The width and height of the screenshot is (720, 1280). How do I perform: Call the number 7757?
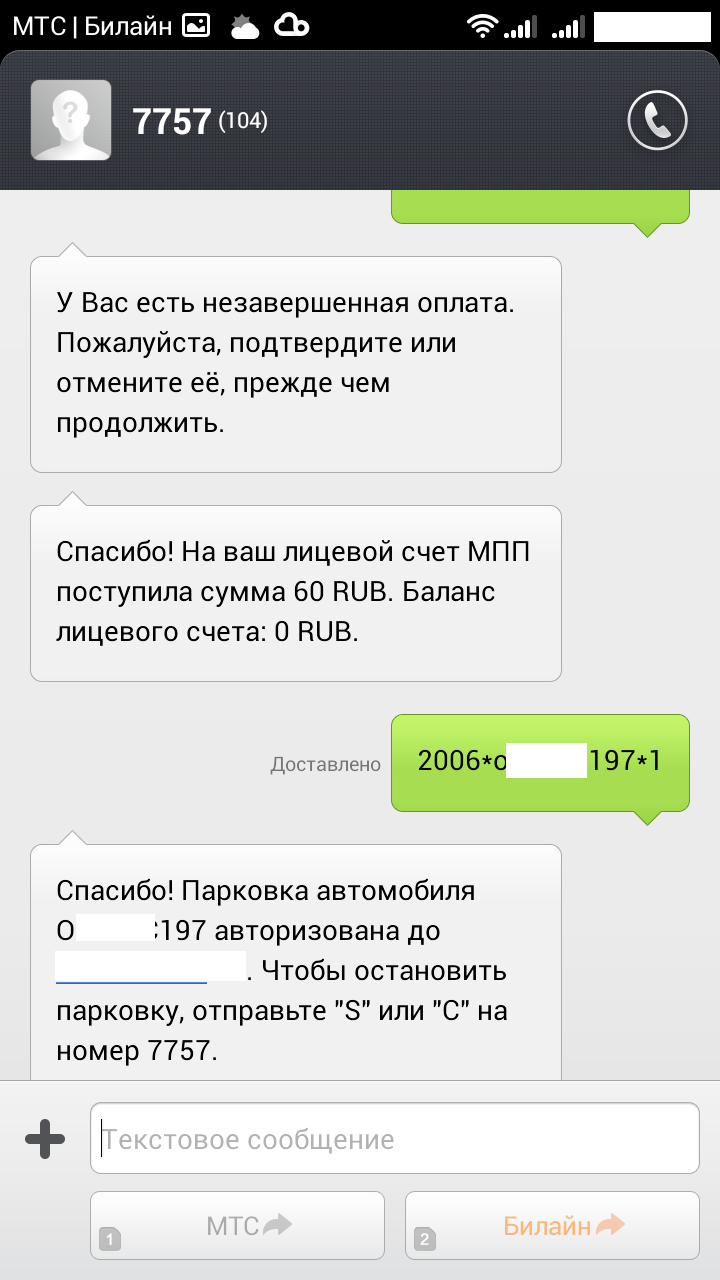pyautogui.click(x=657, y=121)
